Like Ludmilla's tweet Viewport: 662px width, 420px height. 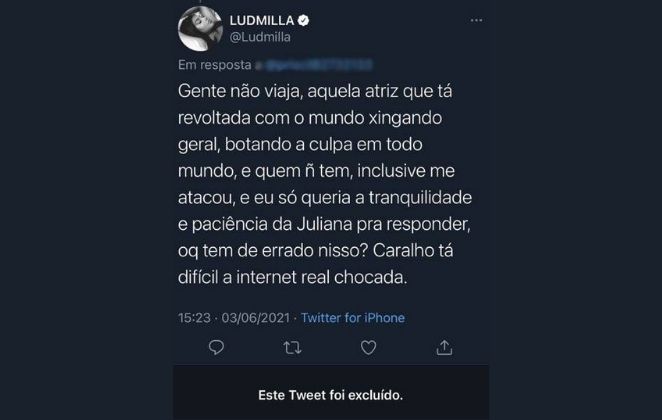pyautogui.click(x=368, y=347)
